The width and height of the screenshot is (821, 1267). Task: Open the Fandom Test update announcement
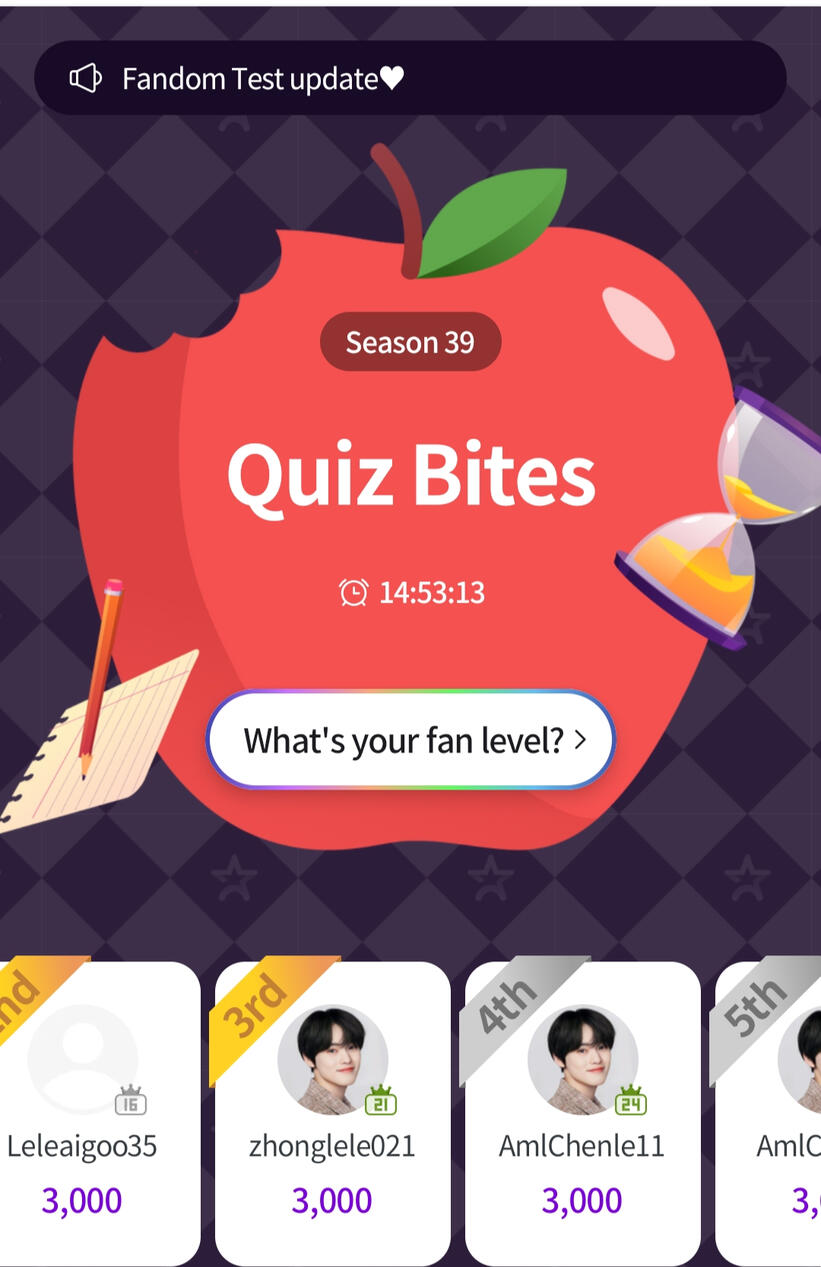410,78
